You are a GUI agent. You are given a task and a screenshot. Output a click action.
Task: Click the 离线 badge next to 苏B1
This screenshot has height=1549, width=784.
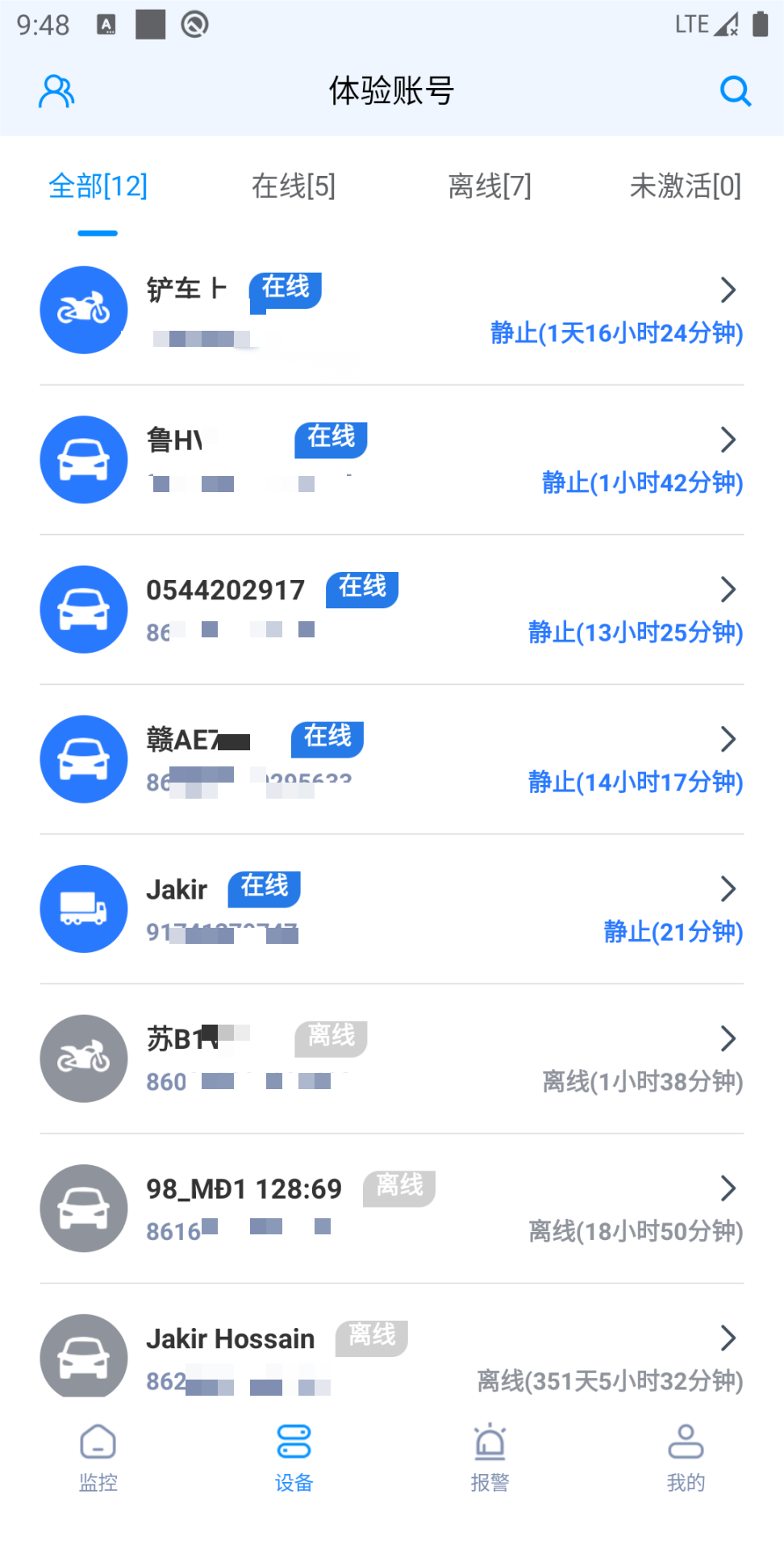330,1039
